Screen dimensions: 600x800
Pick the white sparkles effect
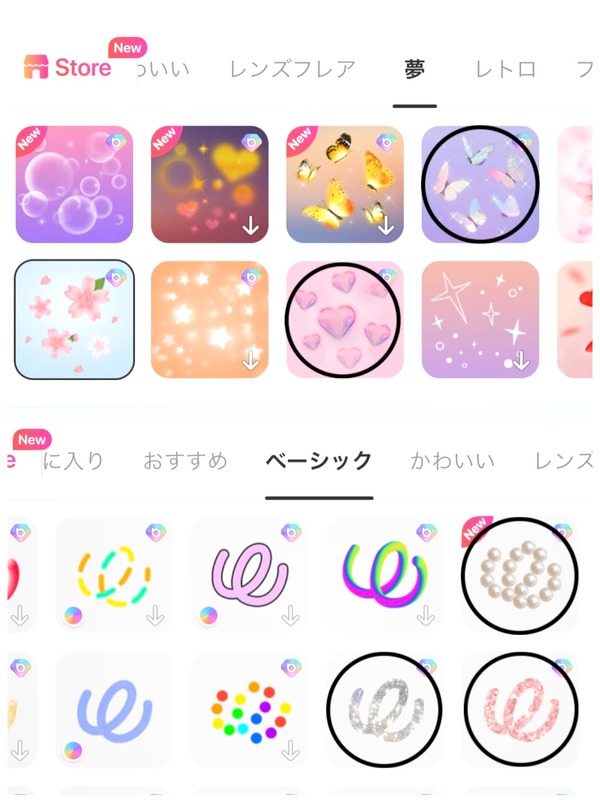pos(480,319)
